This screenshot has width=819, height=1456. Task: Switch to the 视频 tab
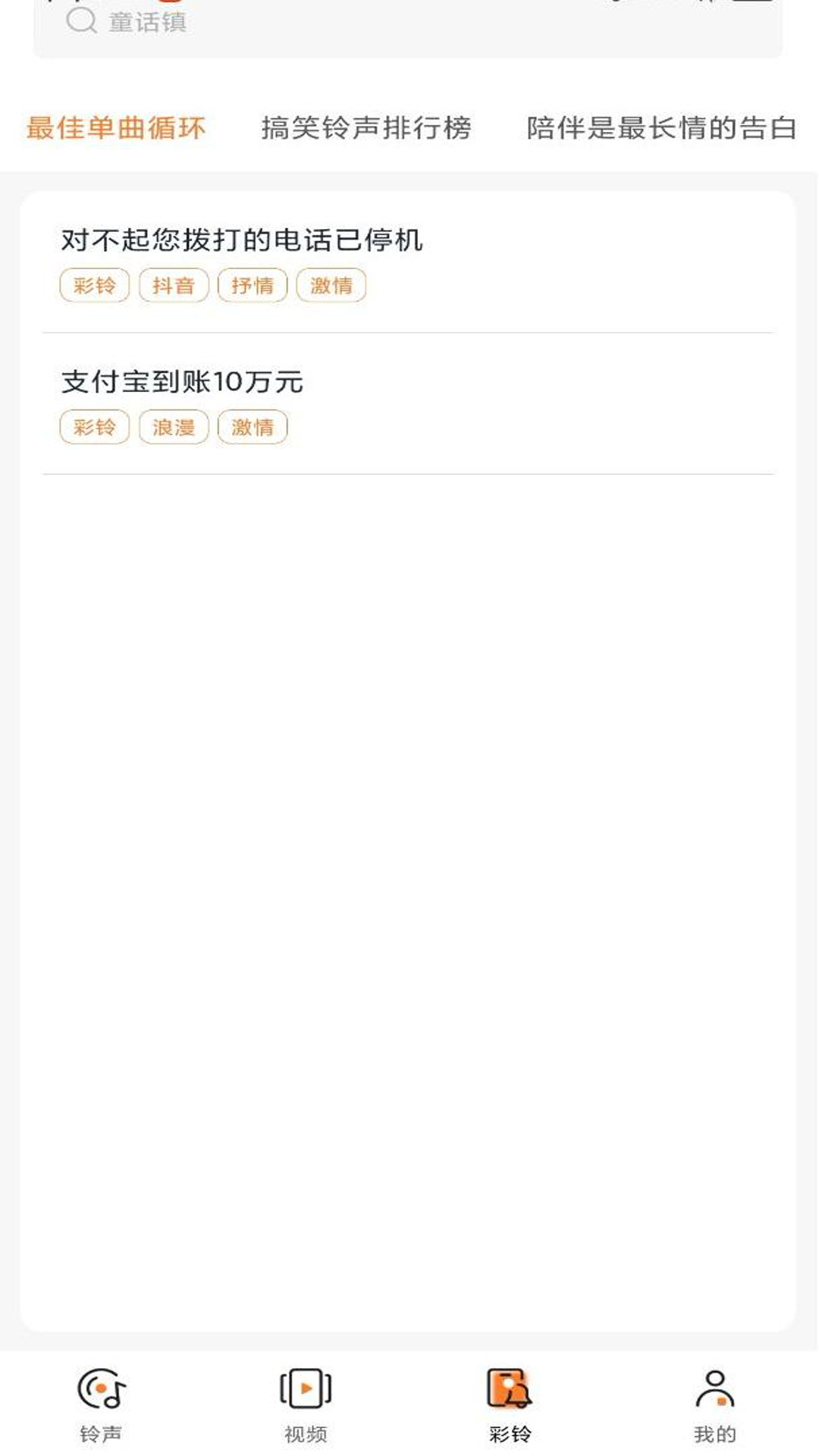(x=306, y=1404)
